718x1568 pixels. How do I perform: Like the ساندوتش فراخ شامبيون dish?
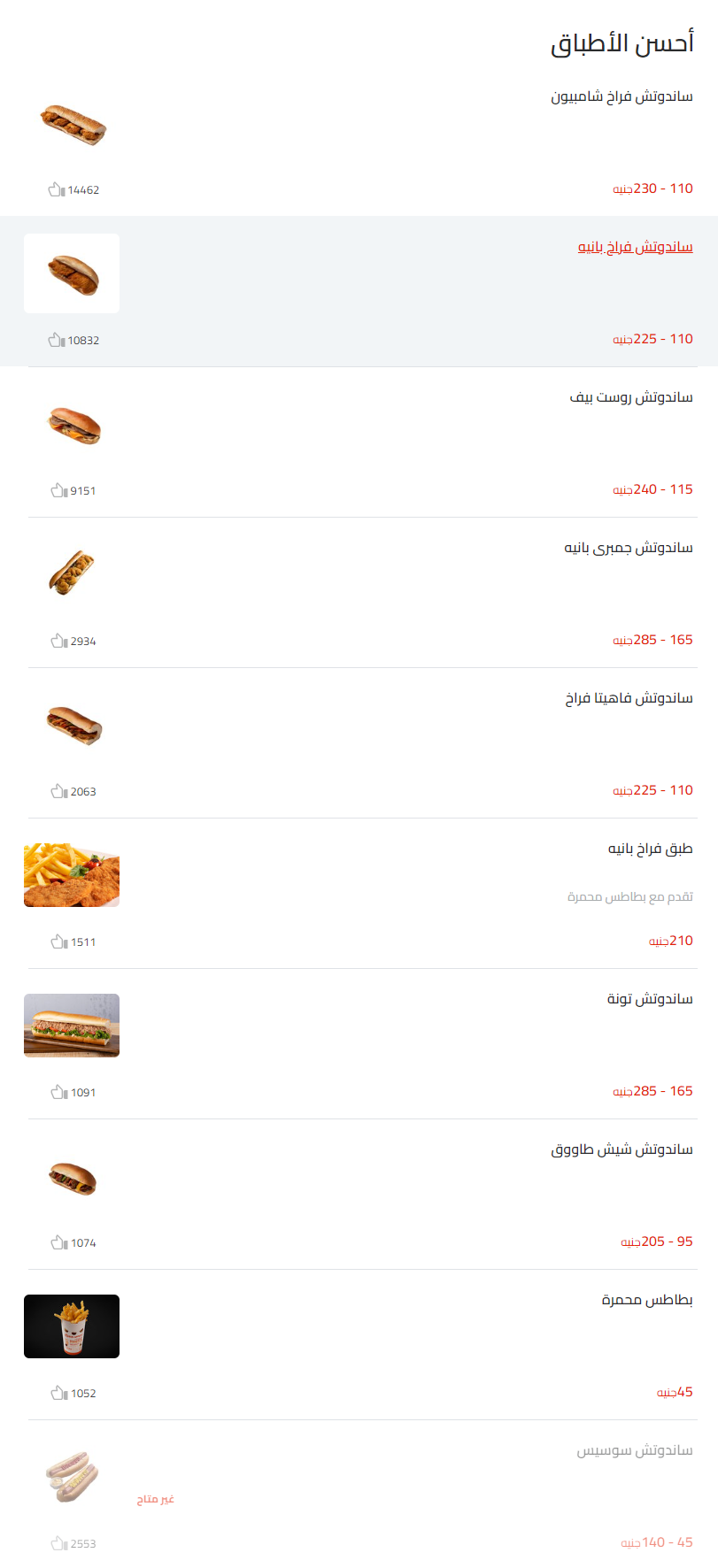click(57, 188)
